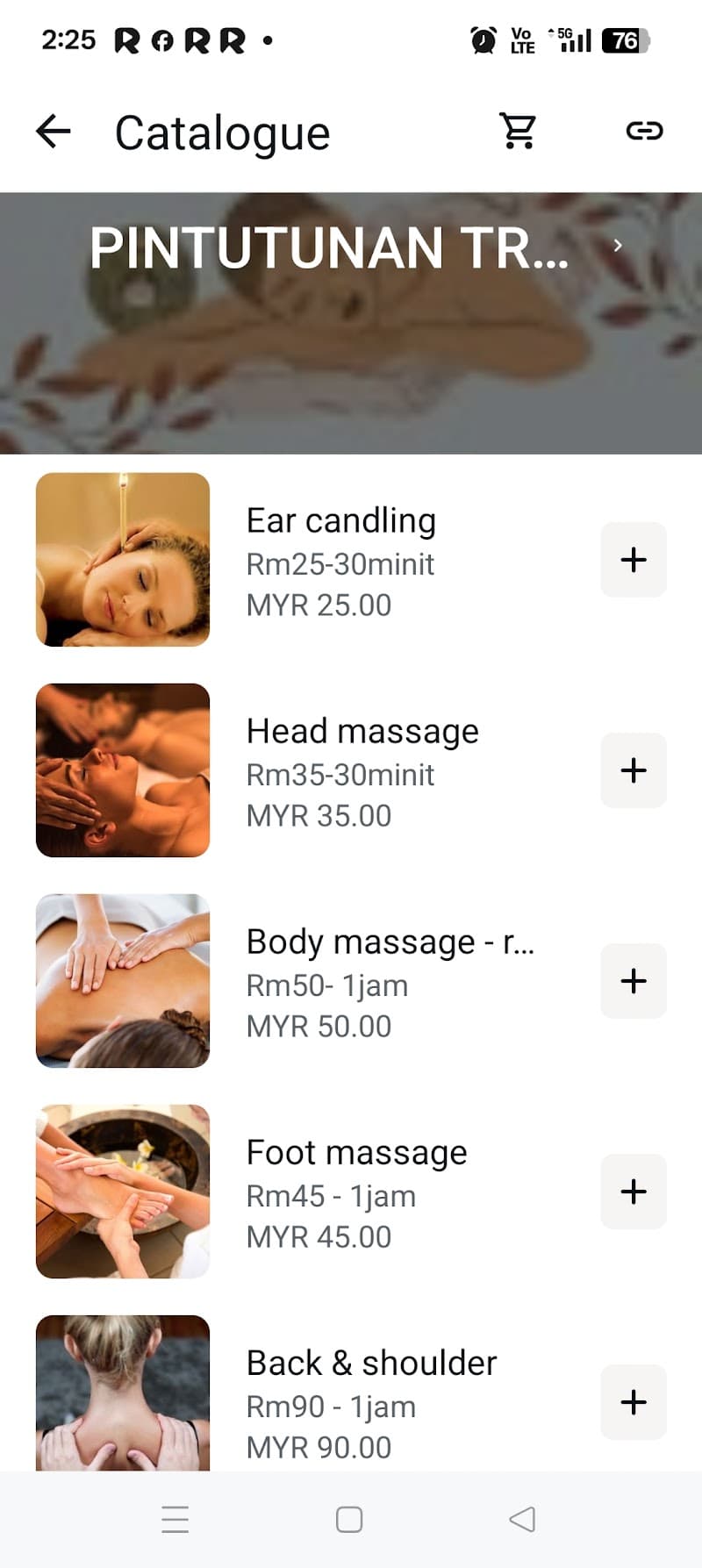The image size is (702, 1568).
Task: Tap the system home button
Action: coord(349,1520)
